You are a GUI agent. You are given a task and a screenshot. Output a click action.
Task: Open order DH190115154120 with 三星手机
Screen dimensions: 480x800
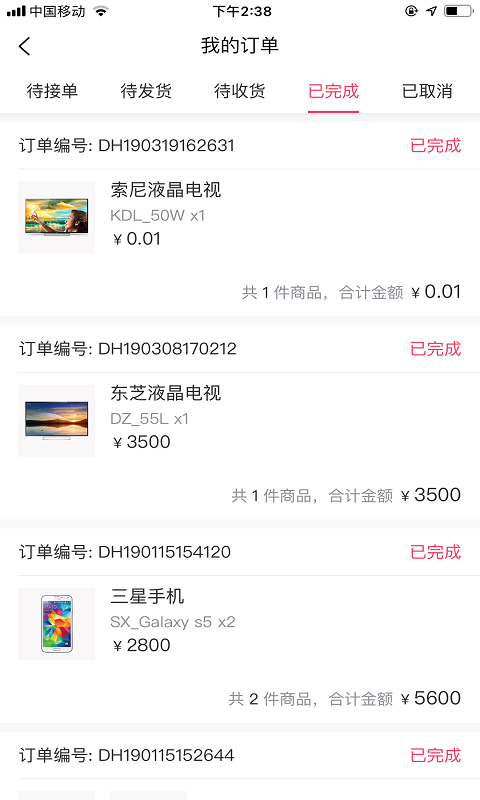point(240,626)
